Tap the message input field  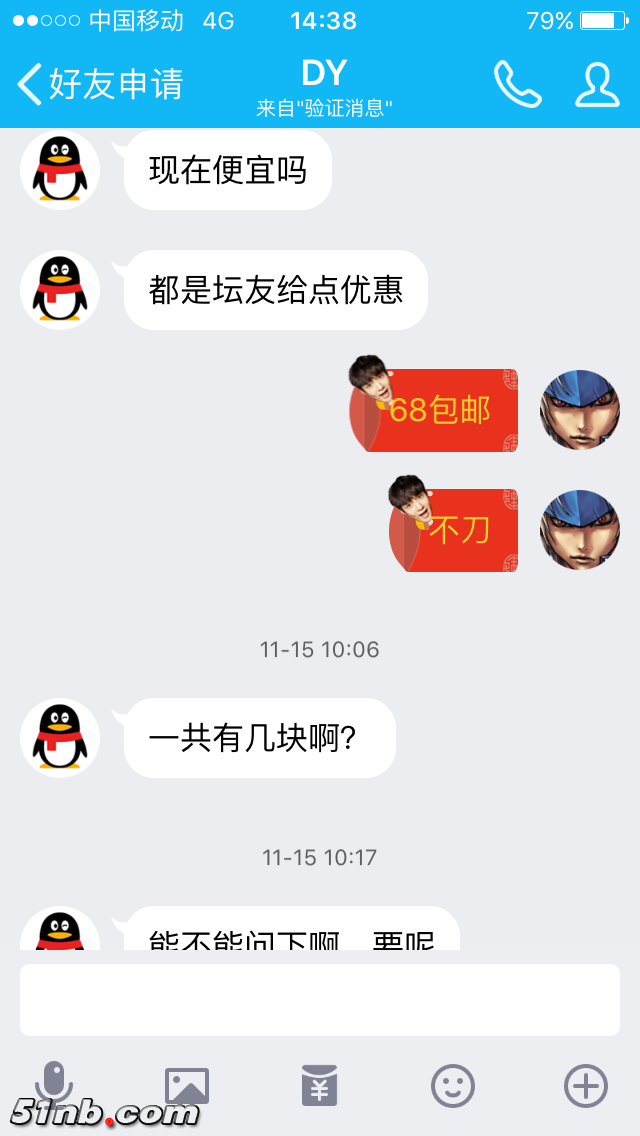(320, 1000)
